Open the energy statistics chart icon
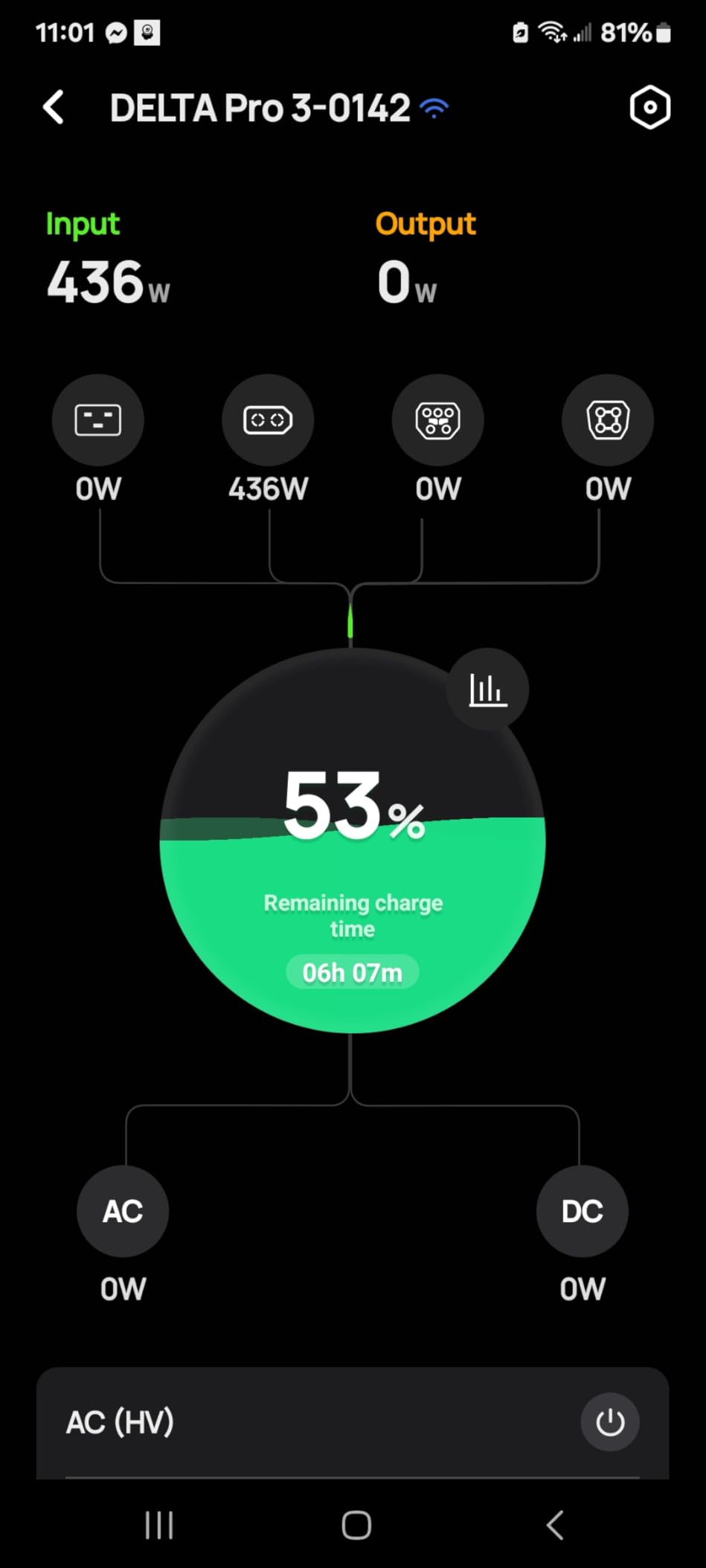This screenshot has width=706, height=1568. tap(487, 688)
